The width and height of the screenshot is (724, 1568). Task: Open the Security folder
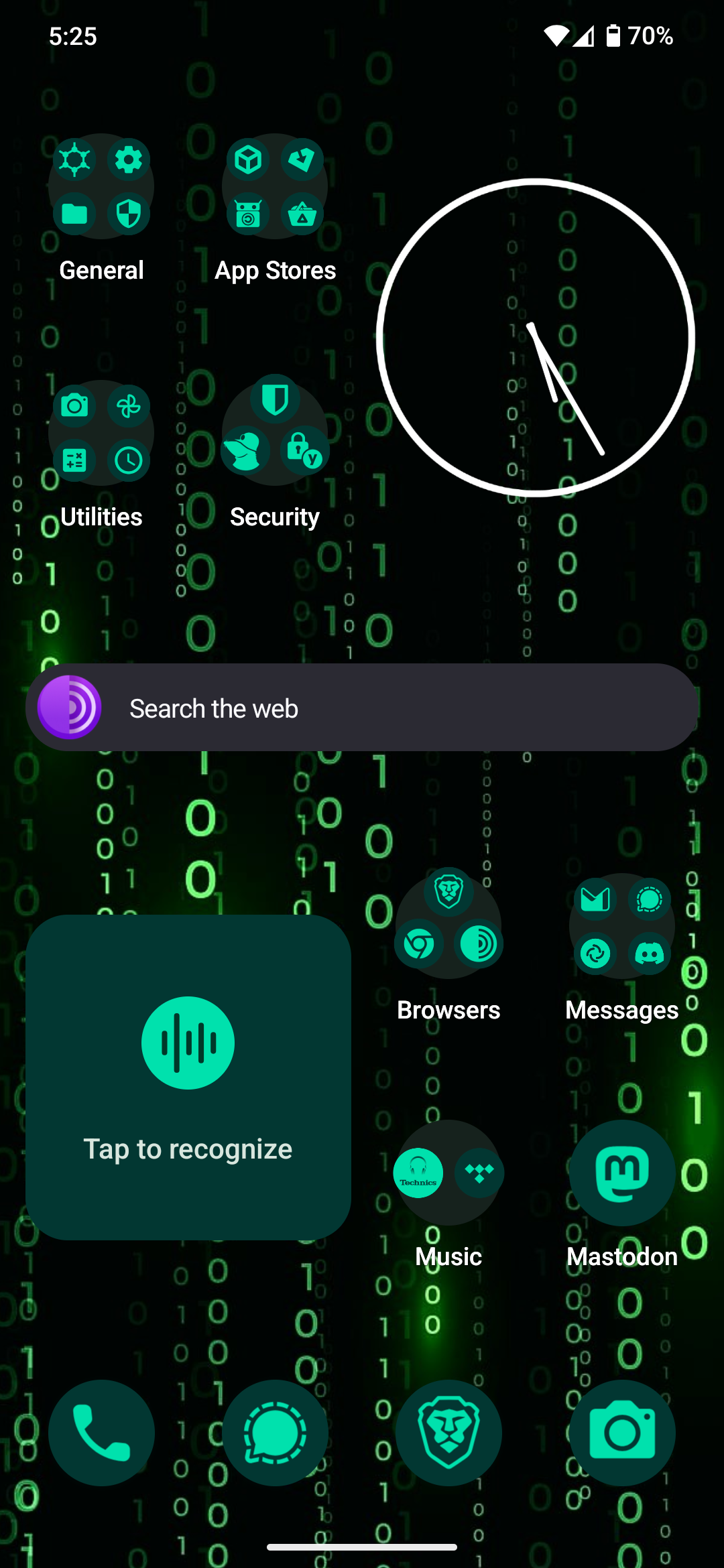[275, 434]
